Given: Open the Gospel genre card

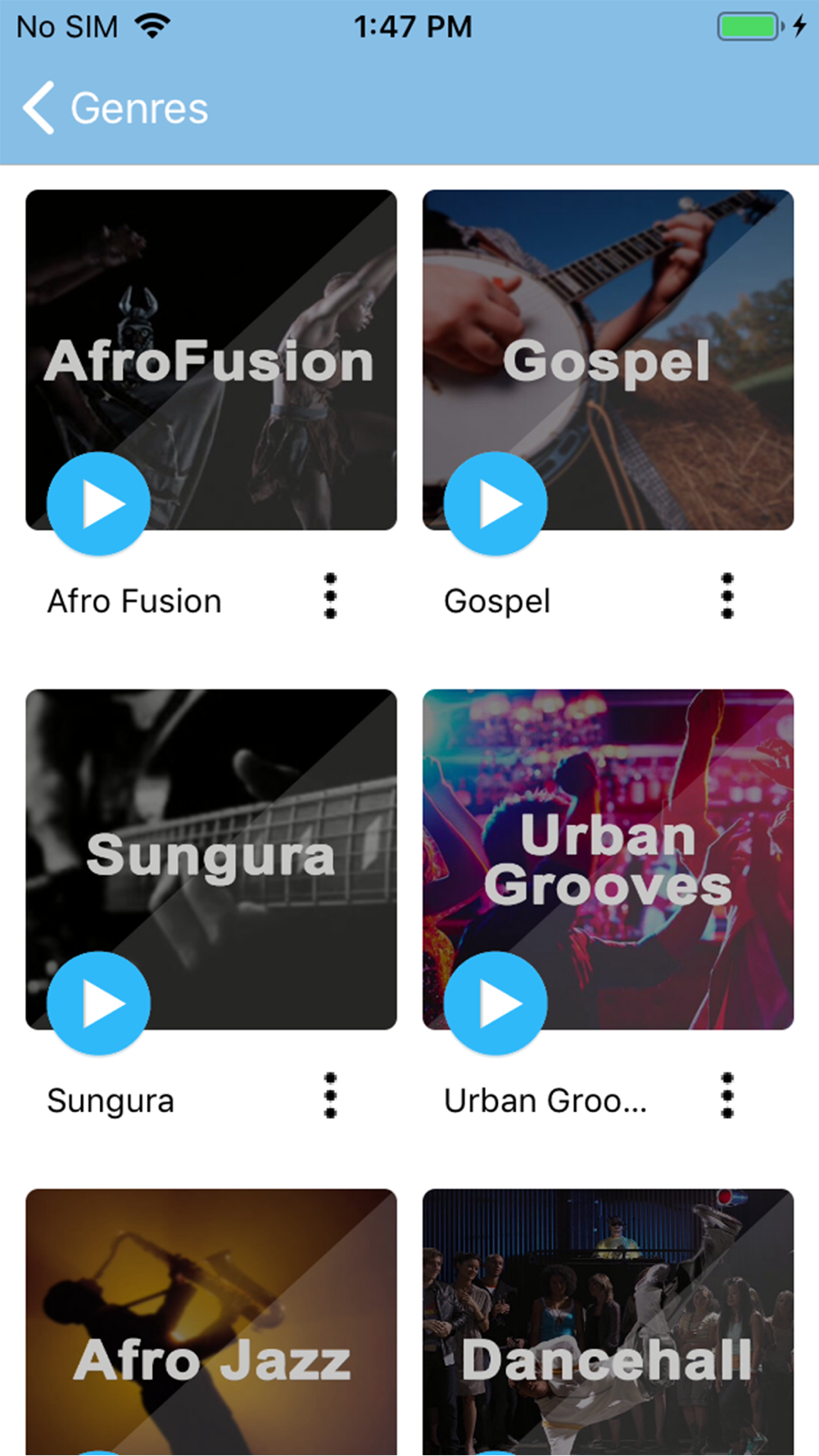Looking at the screenshot, I should [608, 328].
